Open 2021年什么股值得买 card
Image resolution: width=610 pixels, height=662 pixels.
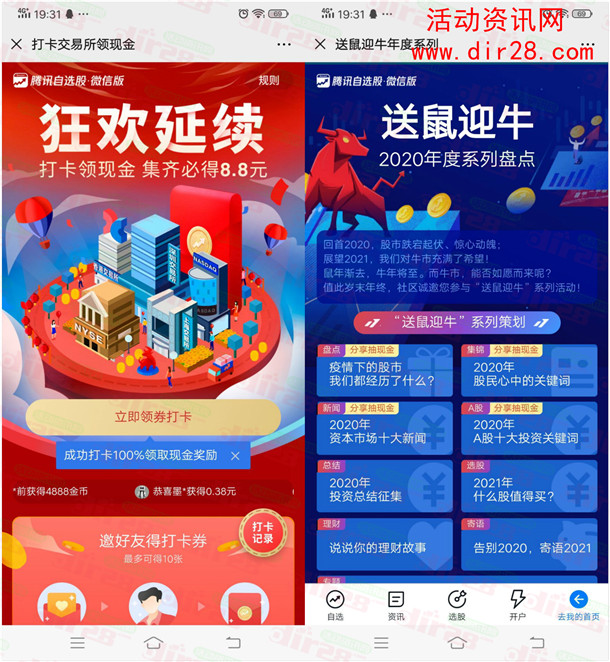click(x=529, y=487)
